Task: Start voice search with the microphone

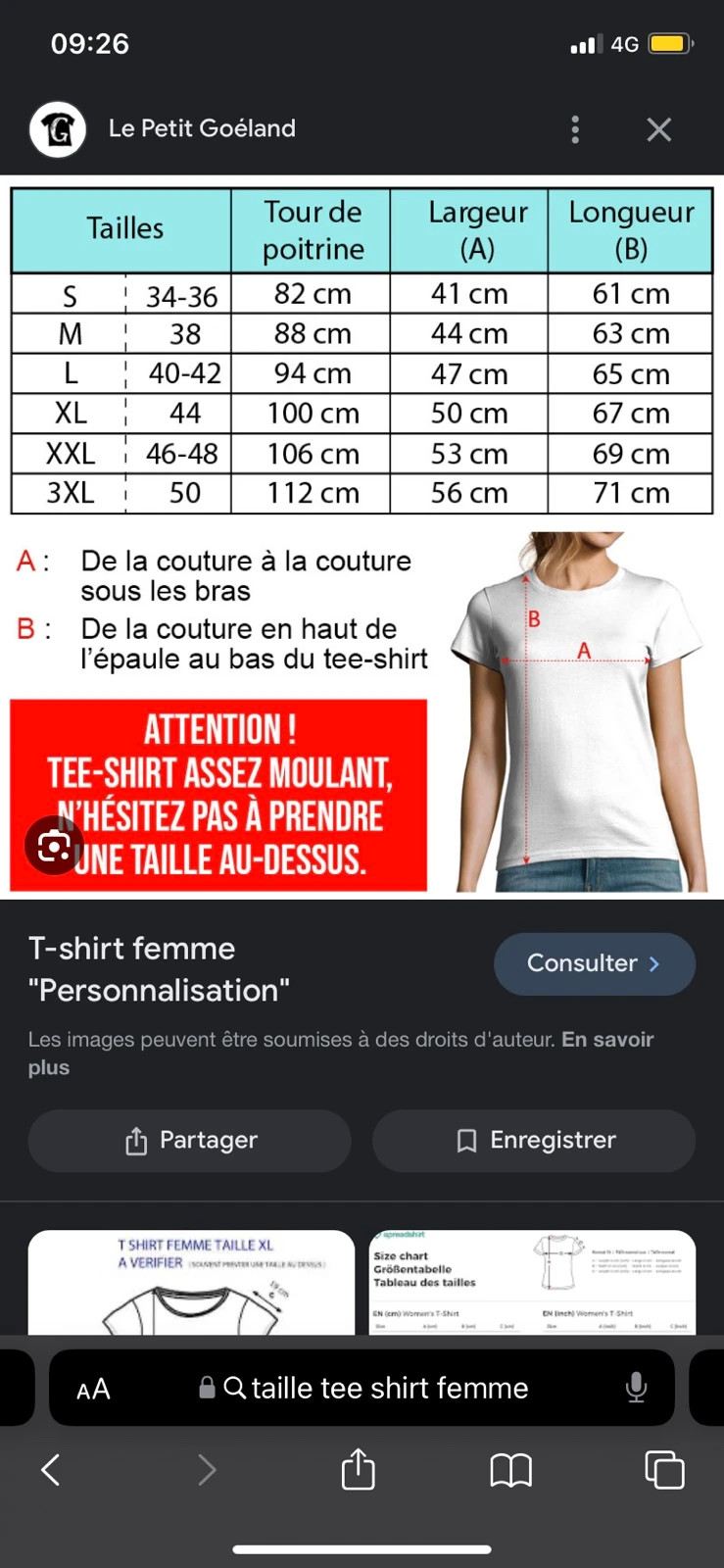Action: [636, 1388]
